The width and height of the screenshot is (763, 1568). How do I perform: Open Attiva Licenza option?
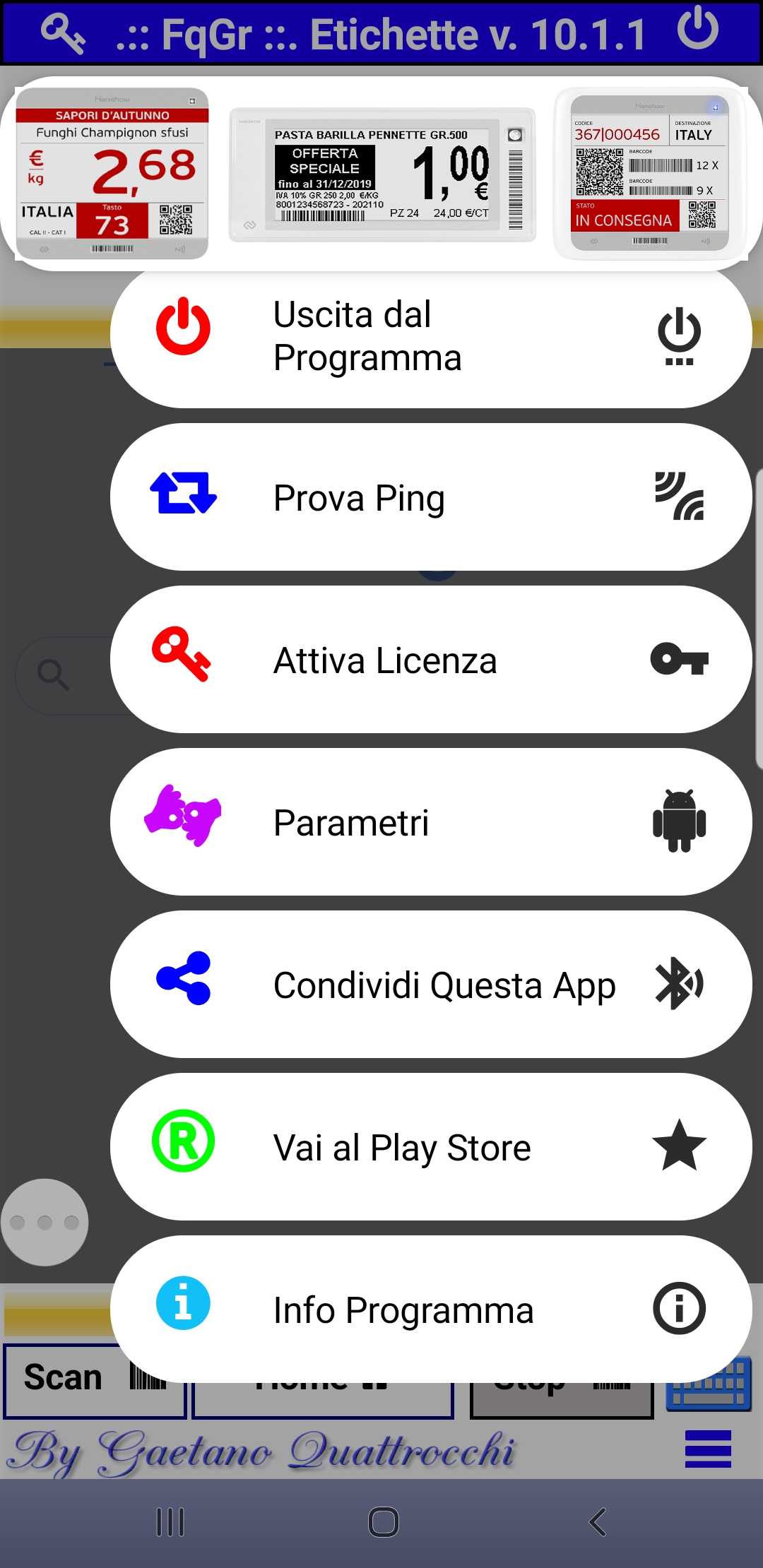[431, 660]
